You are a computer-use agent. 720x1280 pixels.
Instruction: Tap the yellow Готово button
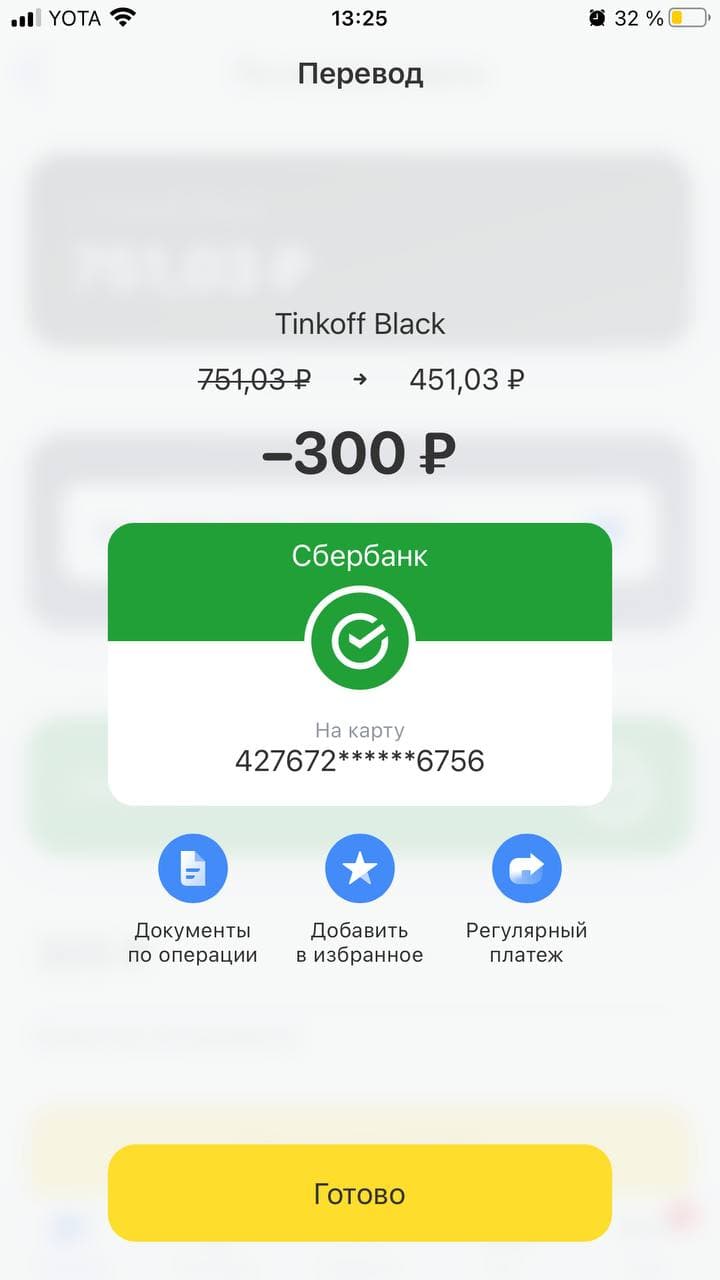[x=360, y=1193]
